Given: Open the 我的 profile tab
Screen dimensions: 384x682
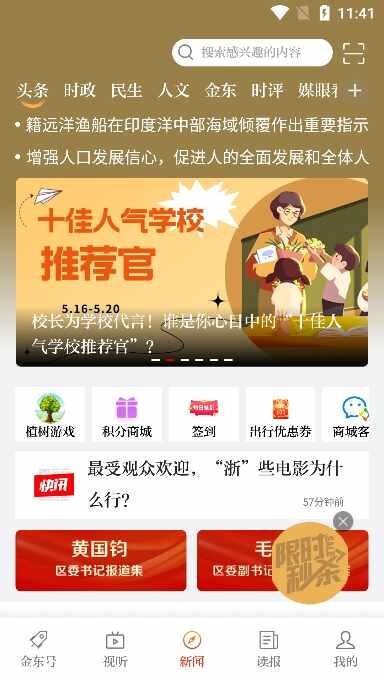Looking at the screenshot, I should (345, 650).
